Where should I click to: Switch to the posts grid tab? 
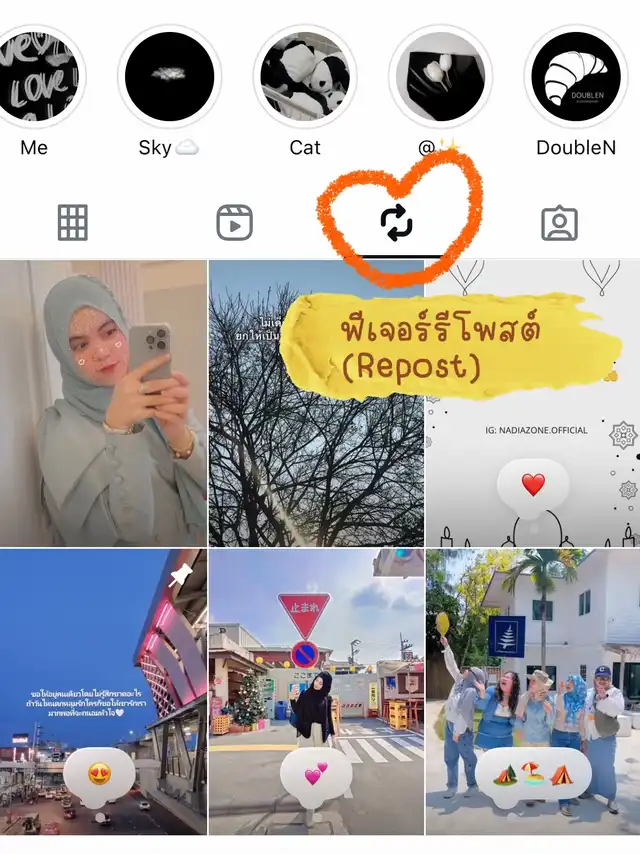pyautogui.click(x=73, y=223)
